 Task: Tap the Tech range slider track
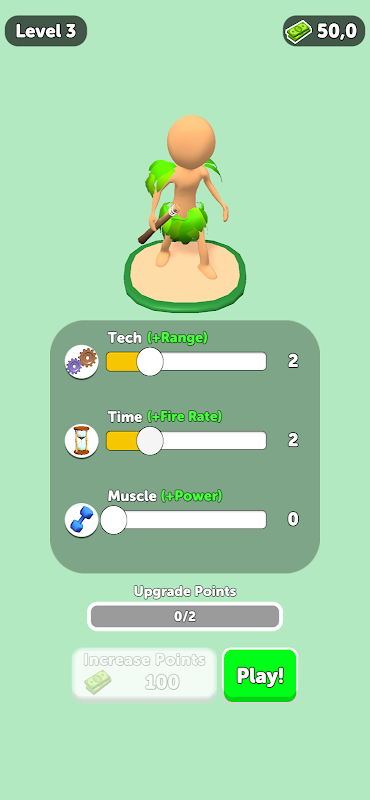coord(186,361)
